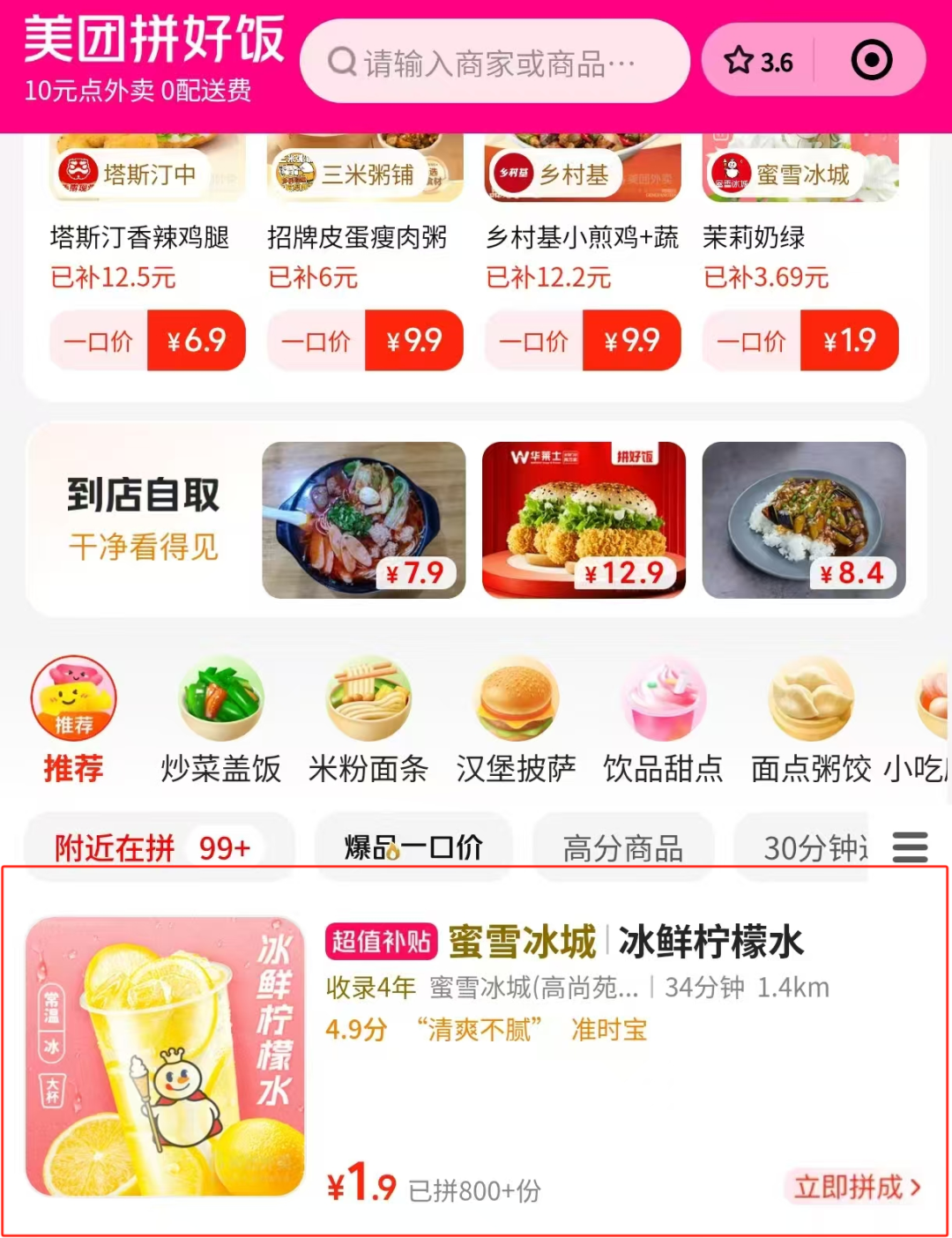This screenshot has width=952, height=1238.
Task: View the ¥7.9 noodle soup pickup item
Action: (x=363, y=520)
